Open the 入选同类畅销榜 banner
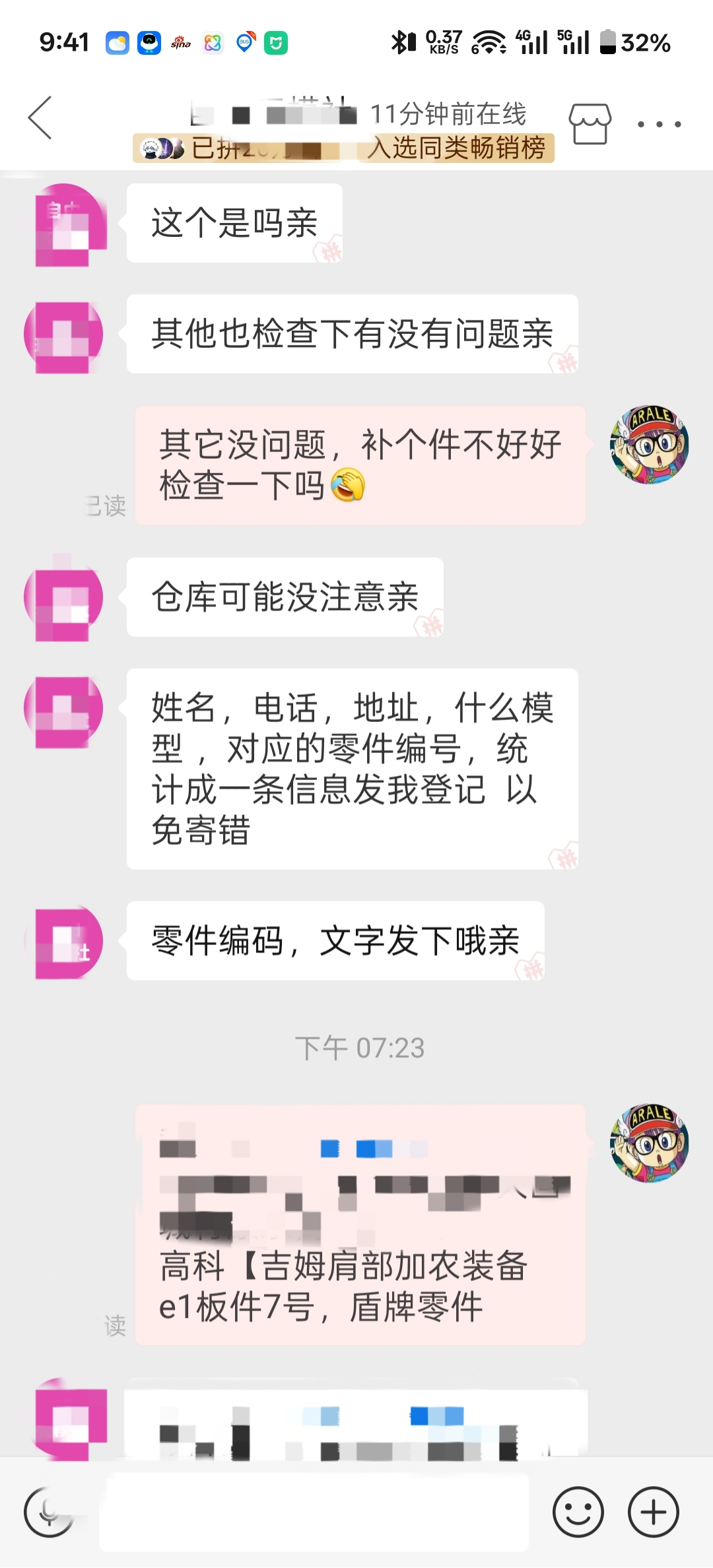The height and width of the screenshot is (1568, 713). 457,148
